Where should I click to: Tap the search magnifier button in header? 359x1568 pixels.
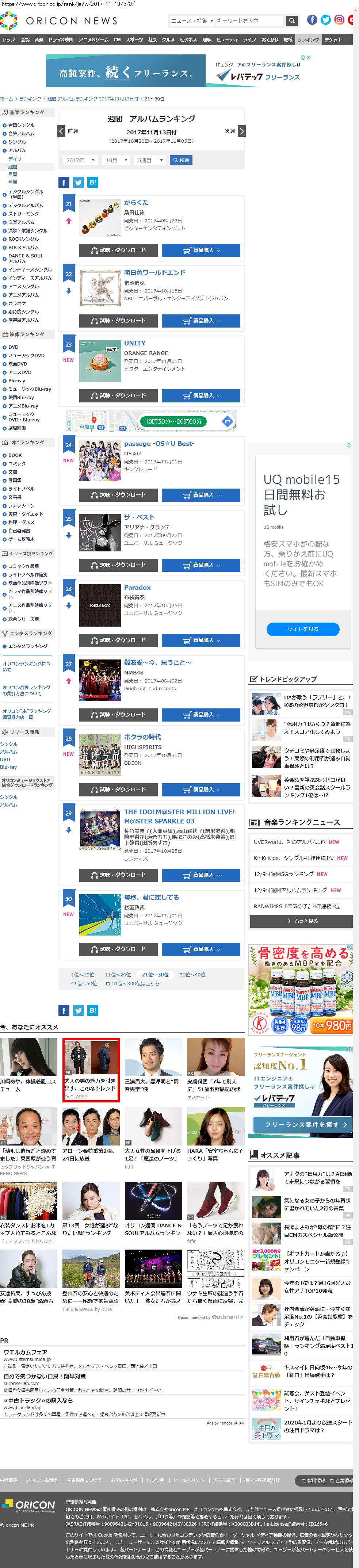[x=292, y=21]
